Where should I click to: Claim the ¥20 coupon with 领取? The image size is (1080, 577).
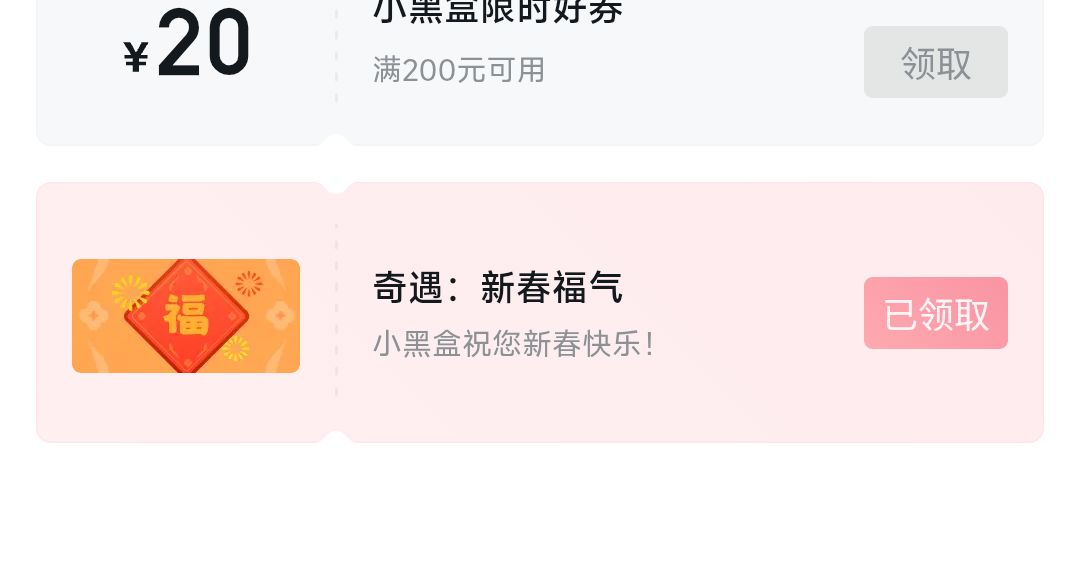tap(935, 62)
